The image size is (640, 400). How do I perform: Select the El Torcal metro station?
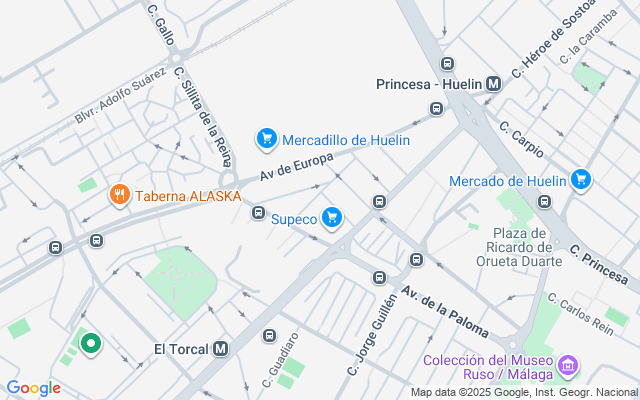(221, 349)
